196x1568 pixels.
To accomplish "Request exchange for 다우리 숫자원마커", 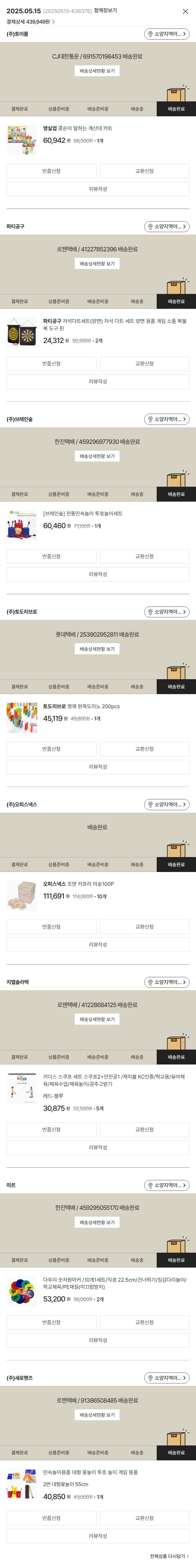I will pos(144,1322).
